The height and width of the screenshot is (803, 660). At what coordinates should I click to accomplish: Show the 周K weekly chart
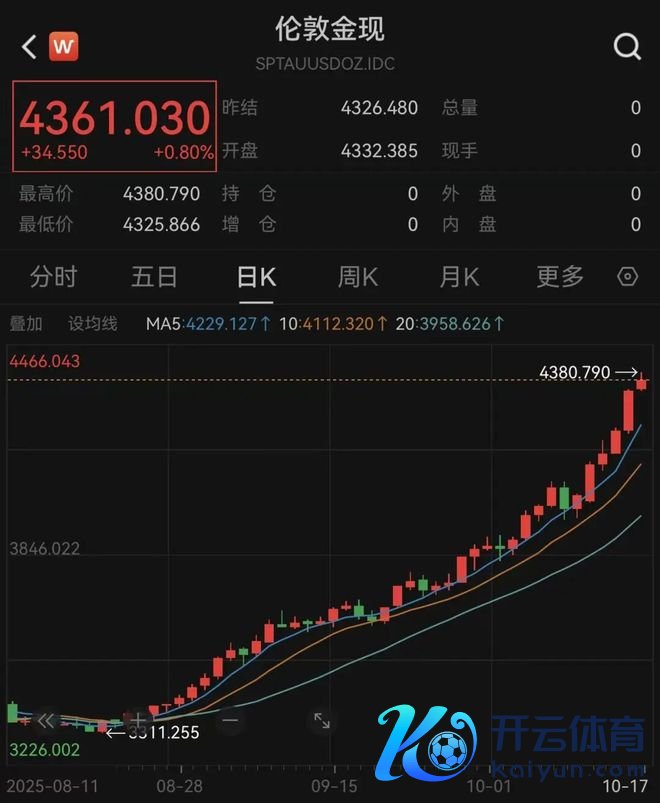click(357, 277)
